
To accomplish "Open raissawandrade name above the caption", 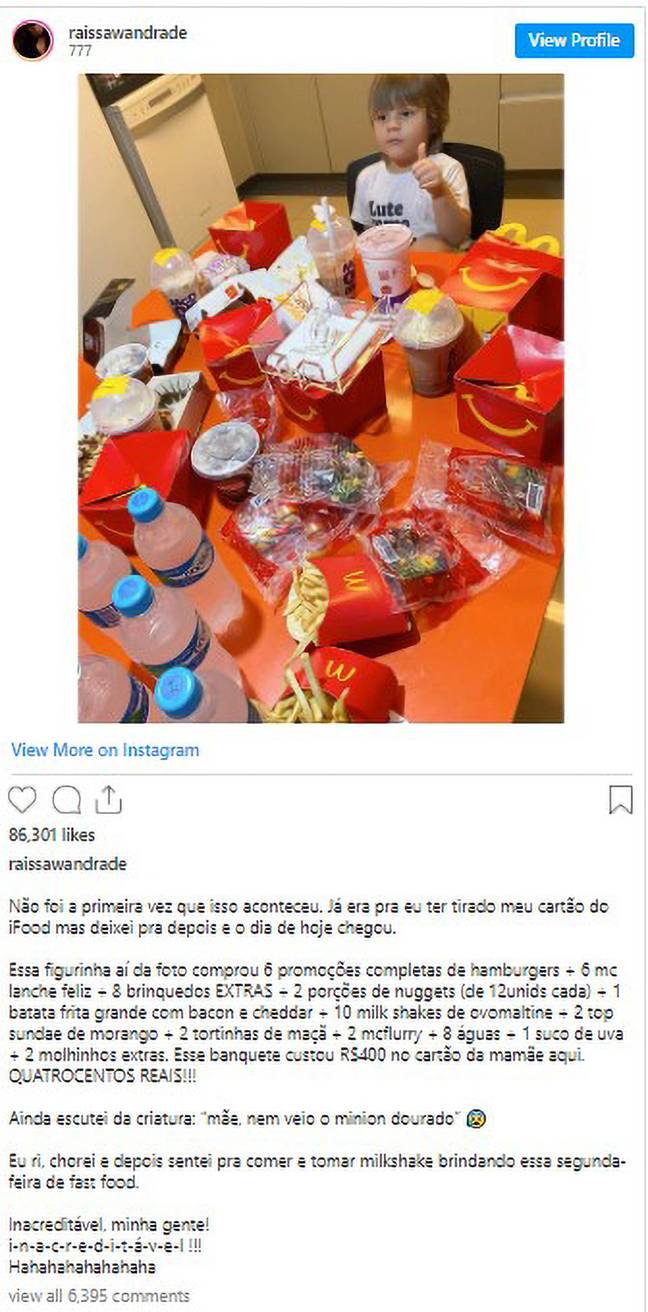I will (x=67, y=863).
